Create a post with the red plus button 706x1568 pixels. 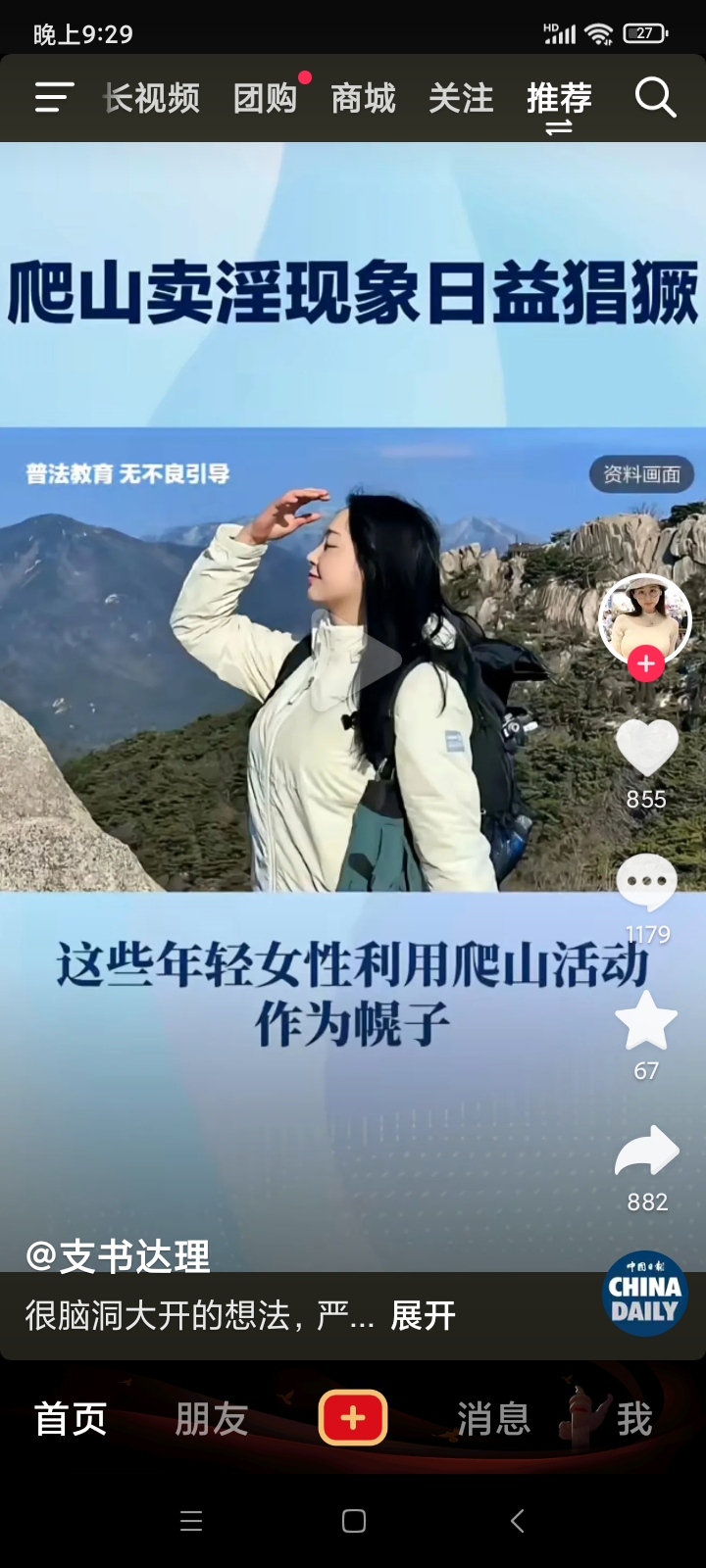(x=353, y=1418)
